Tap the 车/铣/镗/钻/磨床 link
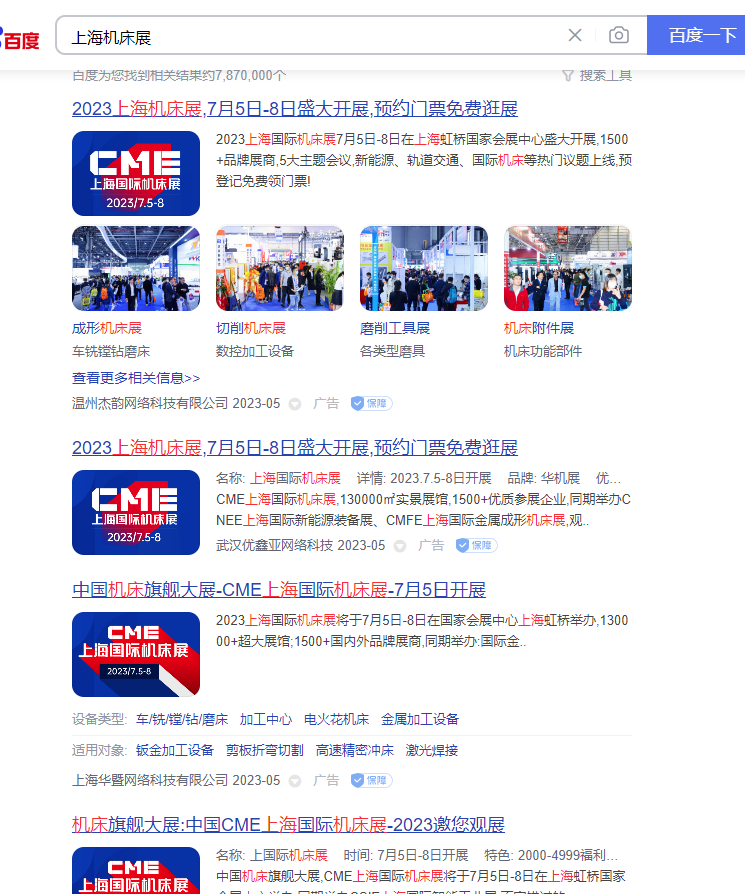 coord(182,719)
